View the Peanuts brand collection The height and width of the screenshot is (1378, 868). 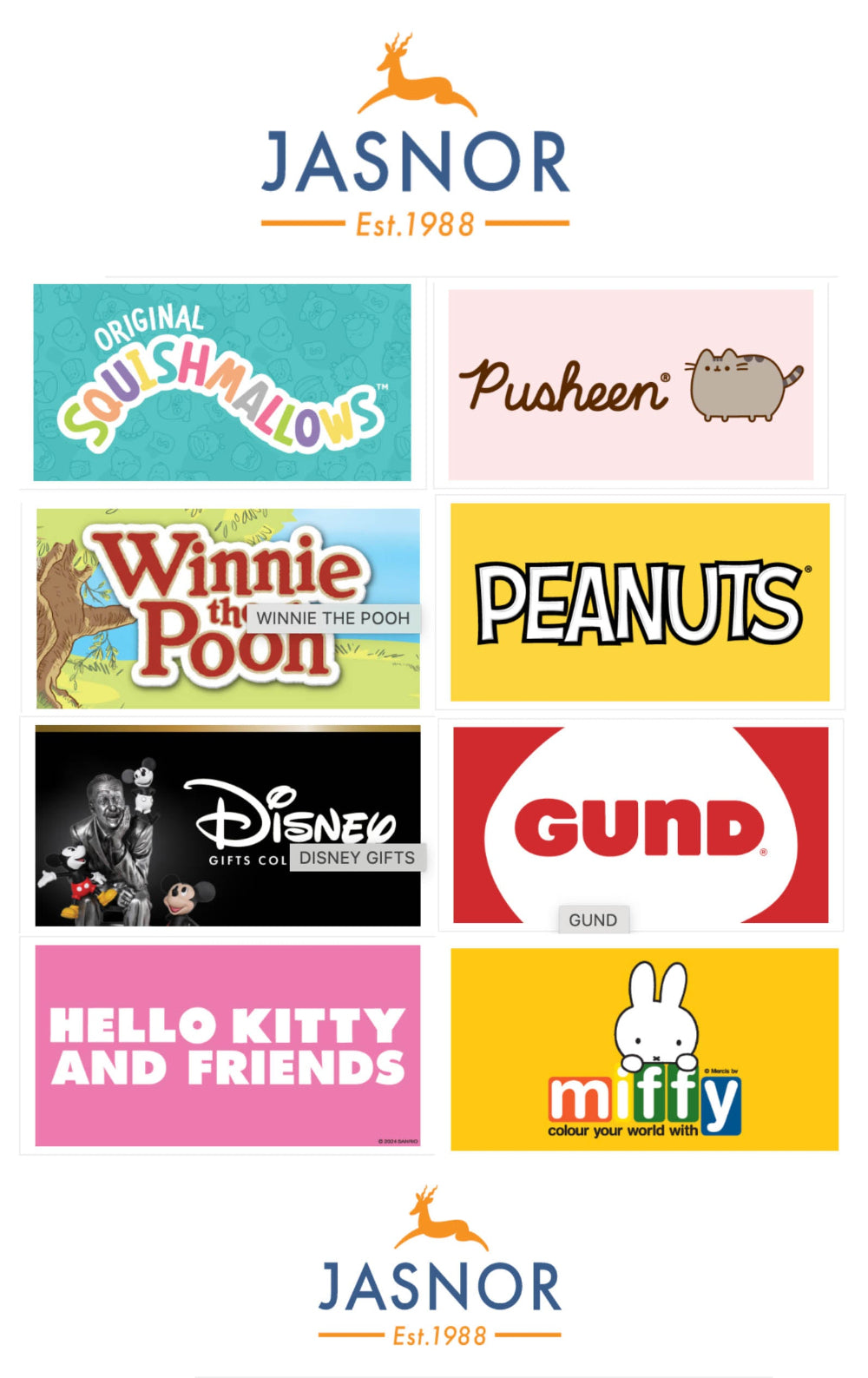[x=640, y=602]
